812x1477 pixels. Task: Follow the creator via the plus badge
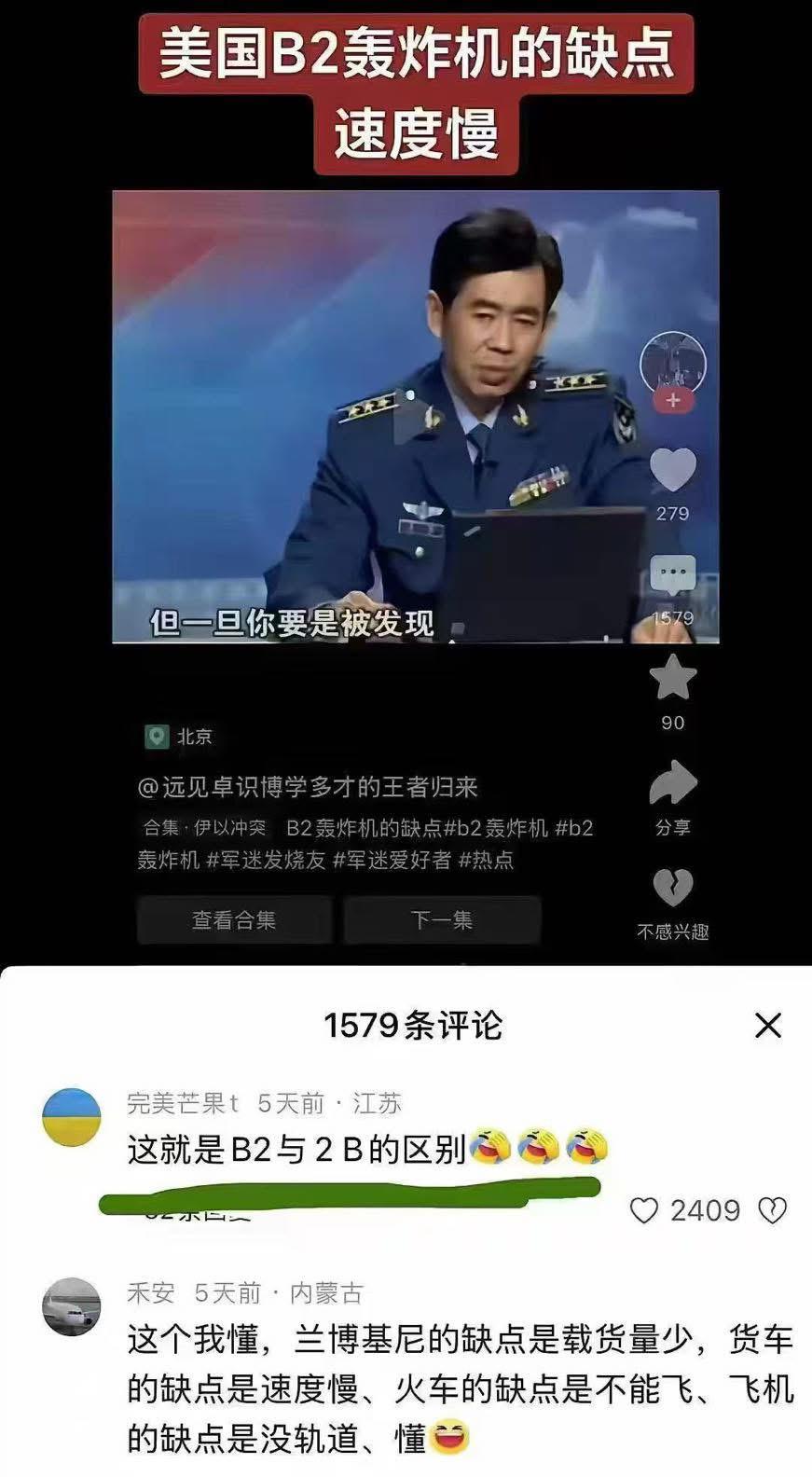673,401
